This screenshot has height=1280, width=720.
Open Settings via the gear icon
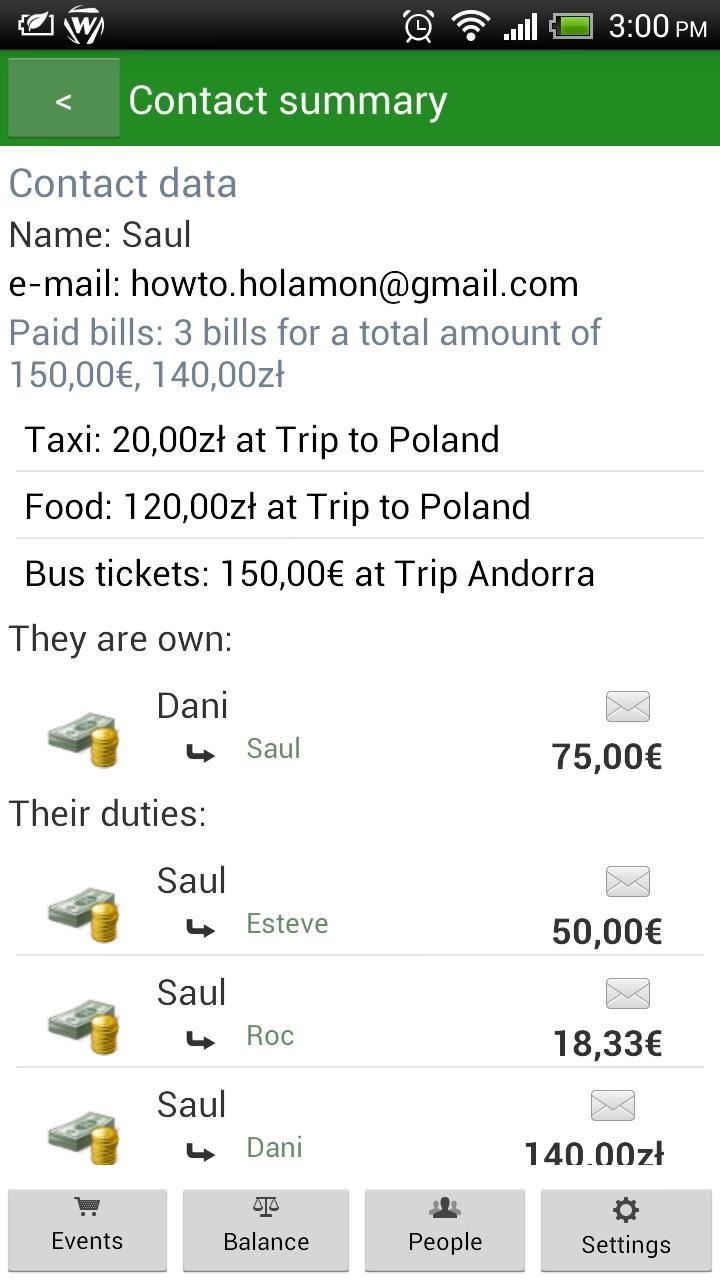click(x=625, y=1229)
